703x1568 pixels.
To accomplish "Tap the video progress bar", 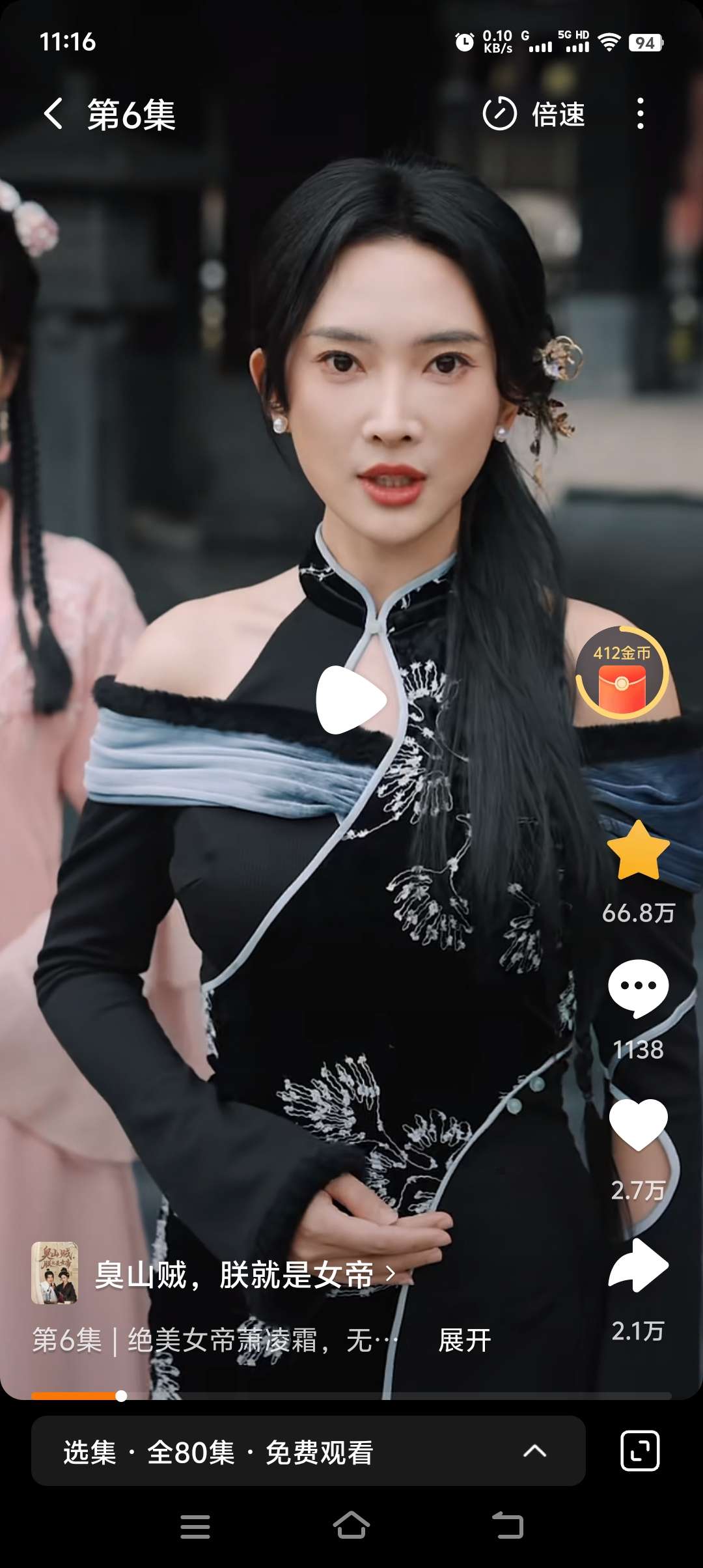I will point(351,1395).
